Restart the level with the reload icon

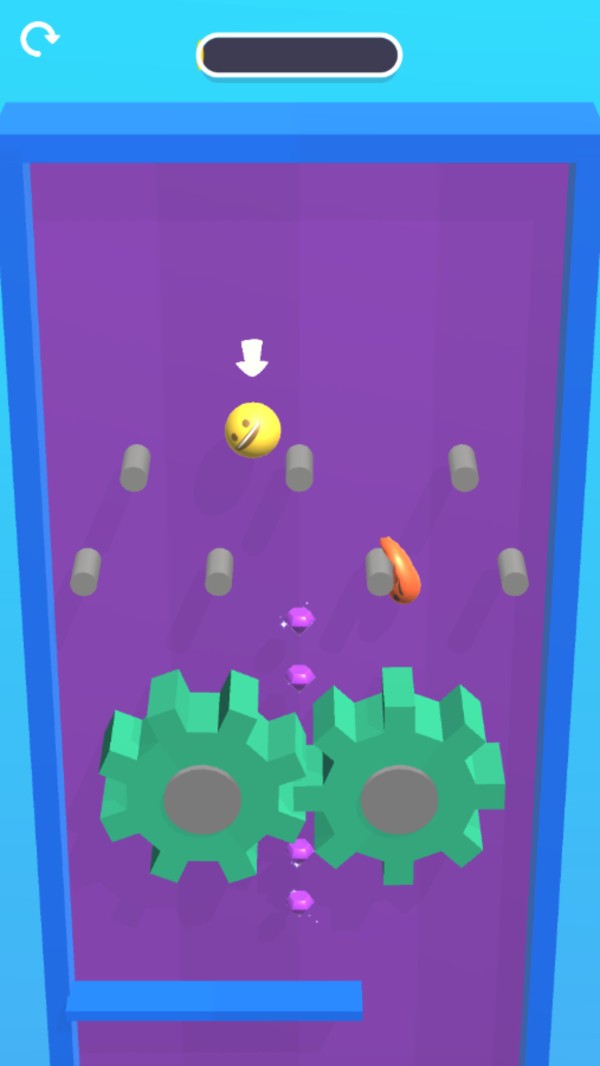[x=39, y=39]
